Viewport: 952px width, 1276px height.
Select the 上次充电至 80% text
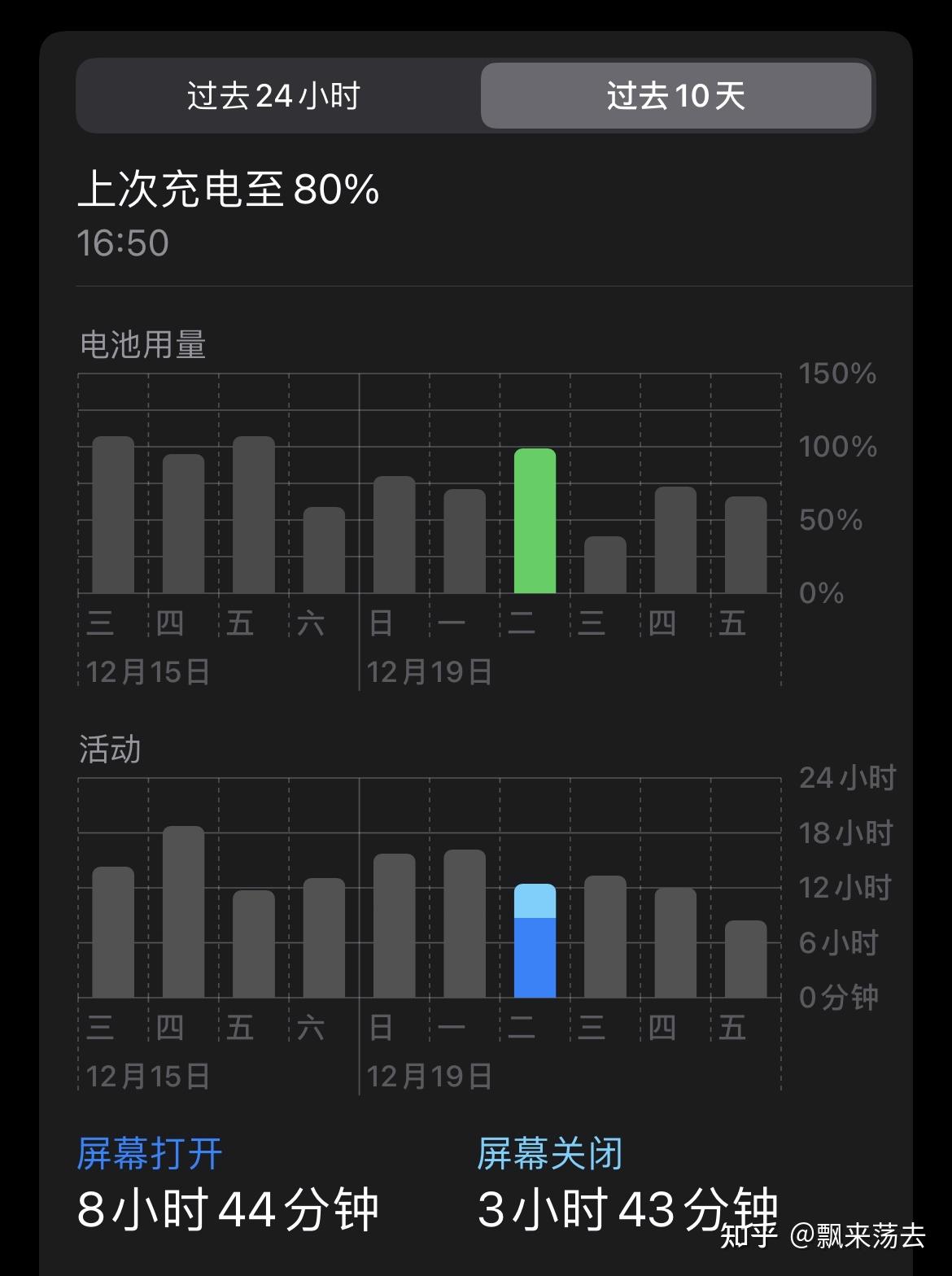pyautogui.click(x=228, y=189)
